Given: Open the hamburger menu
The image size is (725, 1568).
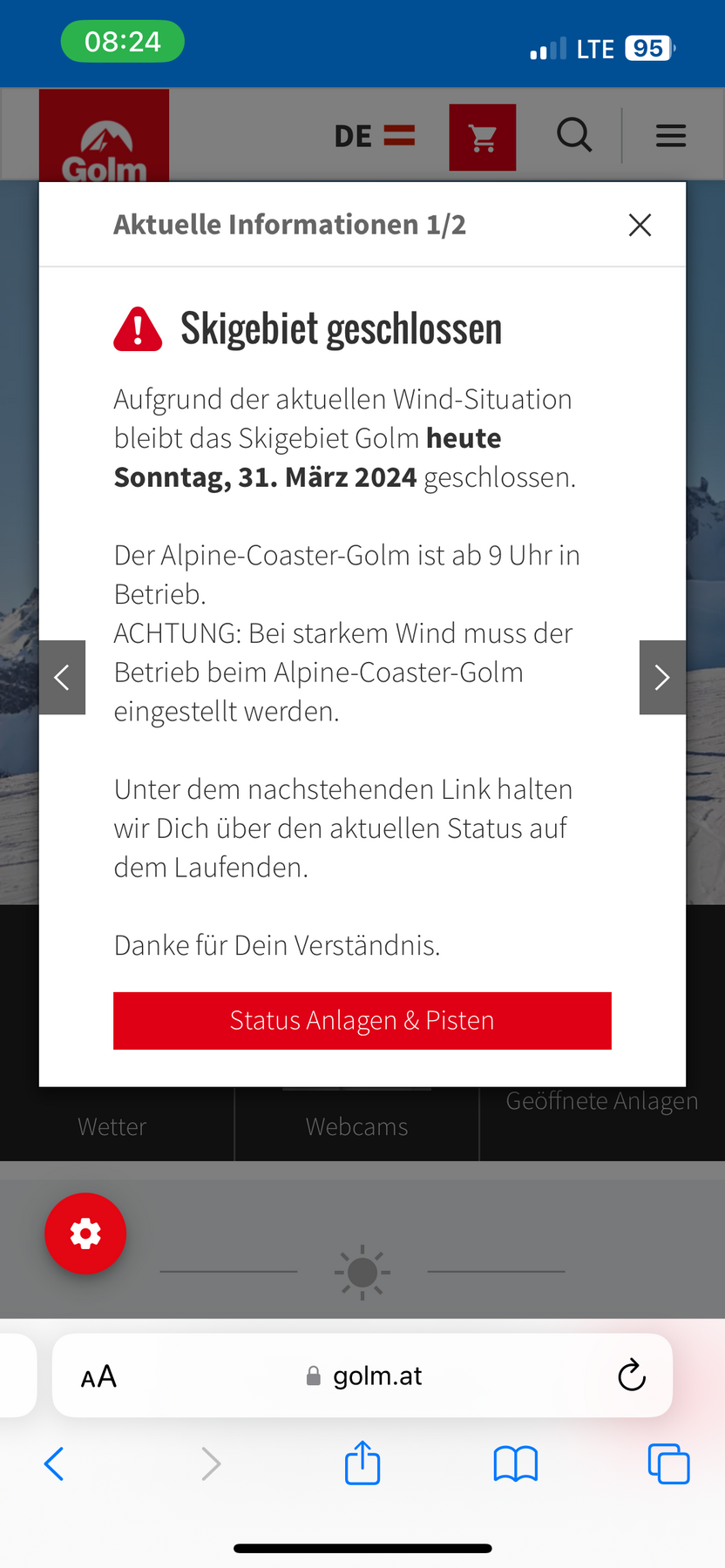Looking at the screenshot, I should pos(671,136).
